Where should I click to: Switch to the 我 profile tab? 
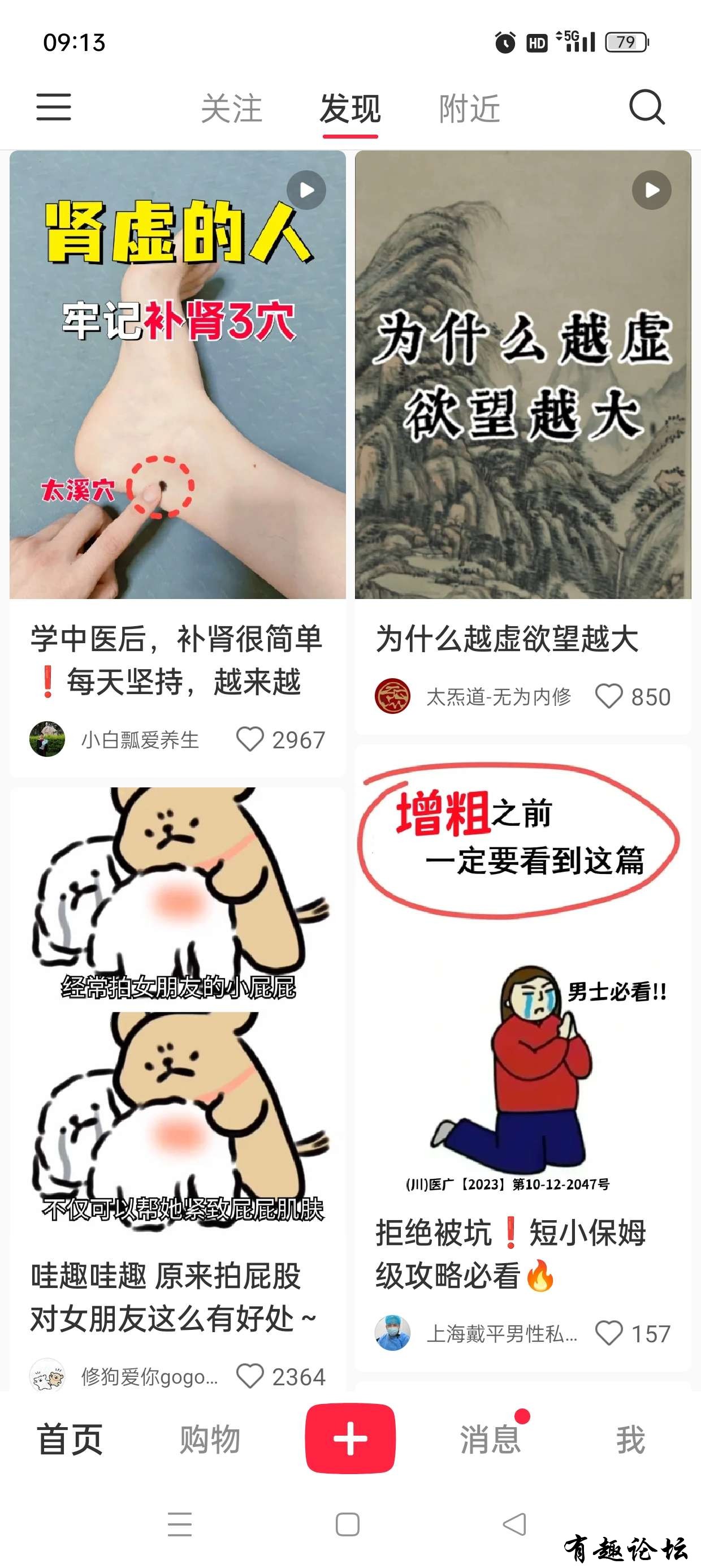630,1440
